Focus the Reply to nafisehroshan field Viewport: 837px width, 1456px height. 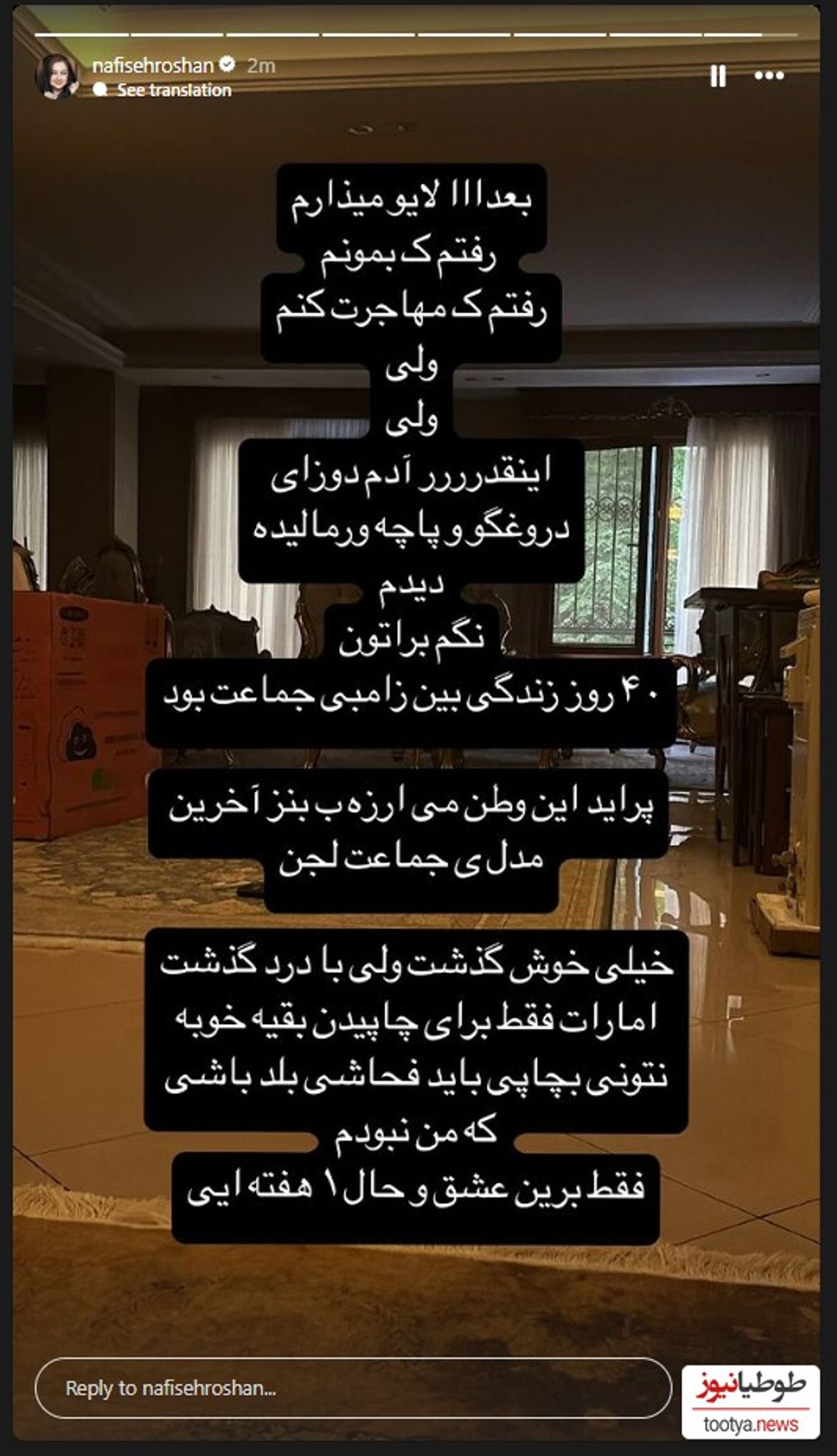tap(352, 1388)
